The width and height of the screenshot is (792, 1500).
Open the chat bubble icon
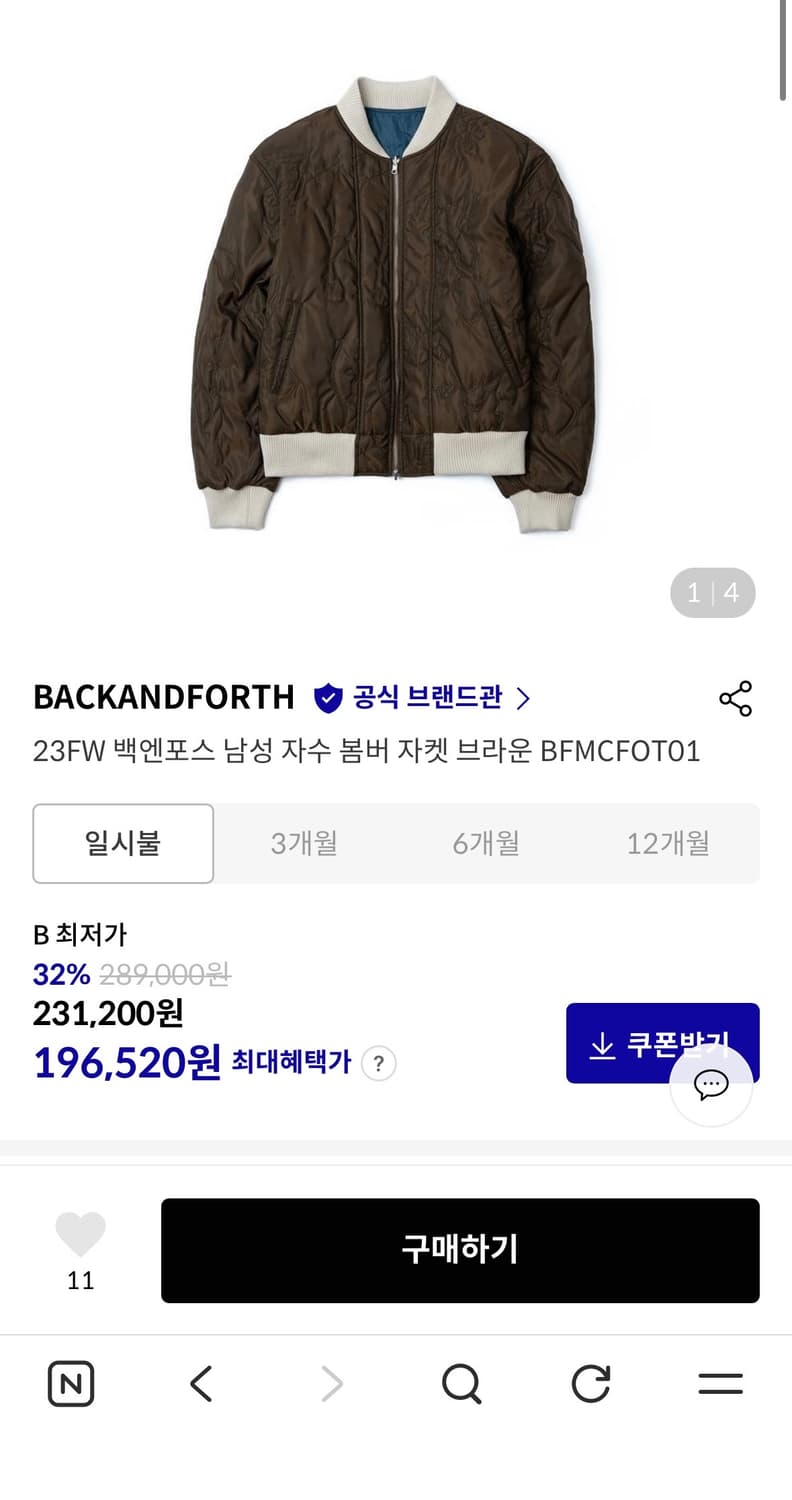(x=711, y=1086)
